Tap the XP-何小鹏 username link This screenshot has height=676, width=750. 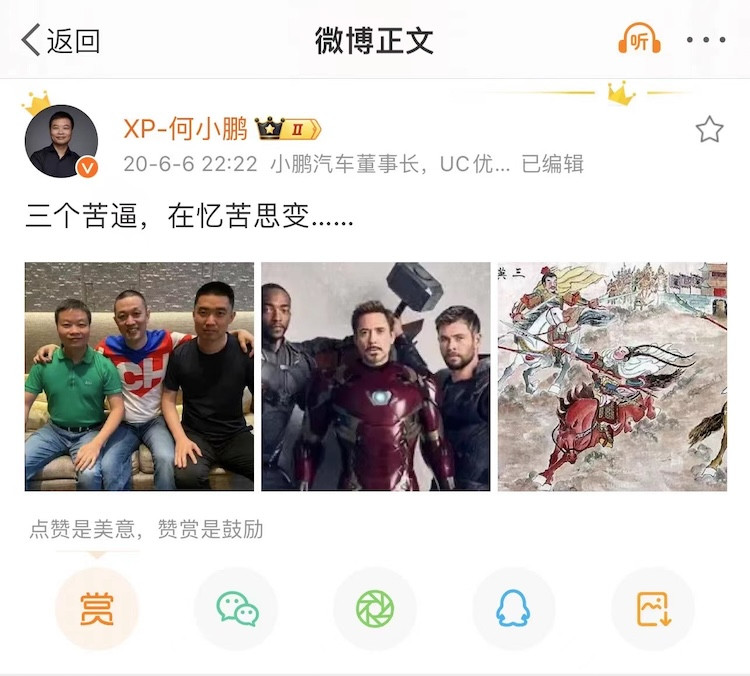(185, 129)
